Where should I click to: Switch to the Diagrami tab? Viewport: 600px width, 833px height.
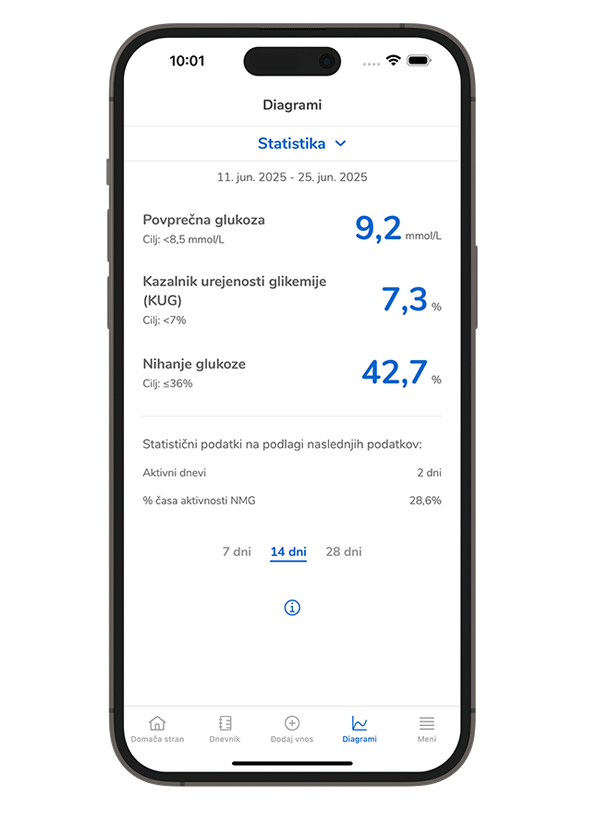359,729
